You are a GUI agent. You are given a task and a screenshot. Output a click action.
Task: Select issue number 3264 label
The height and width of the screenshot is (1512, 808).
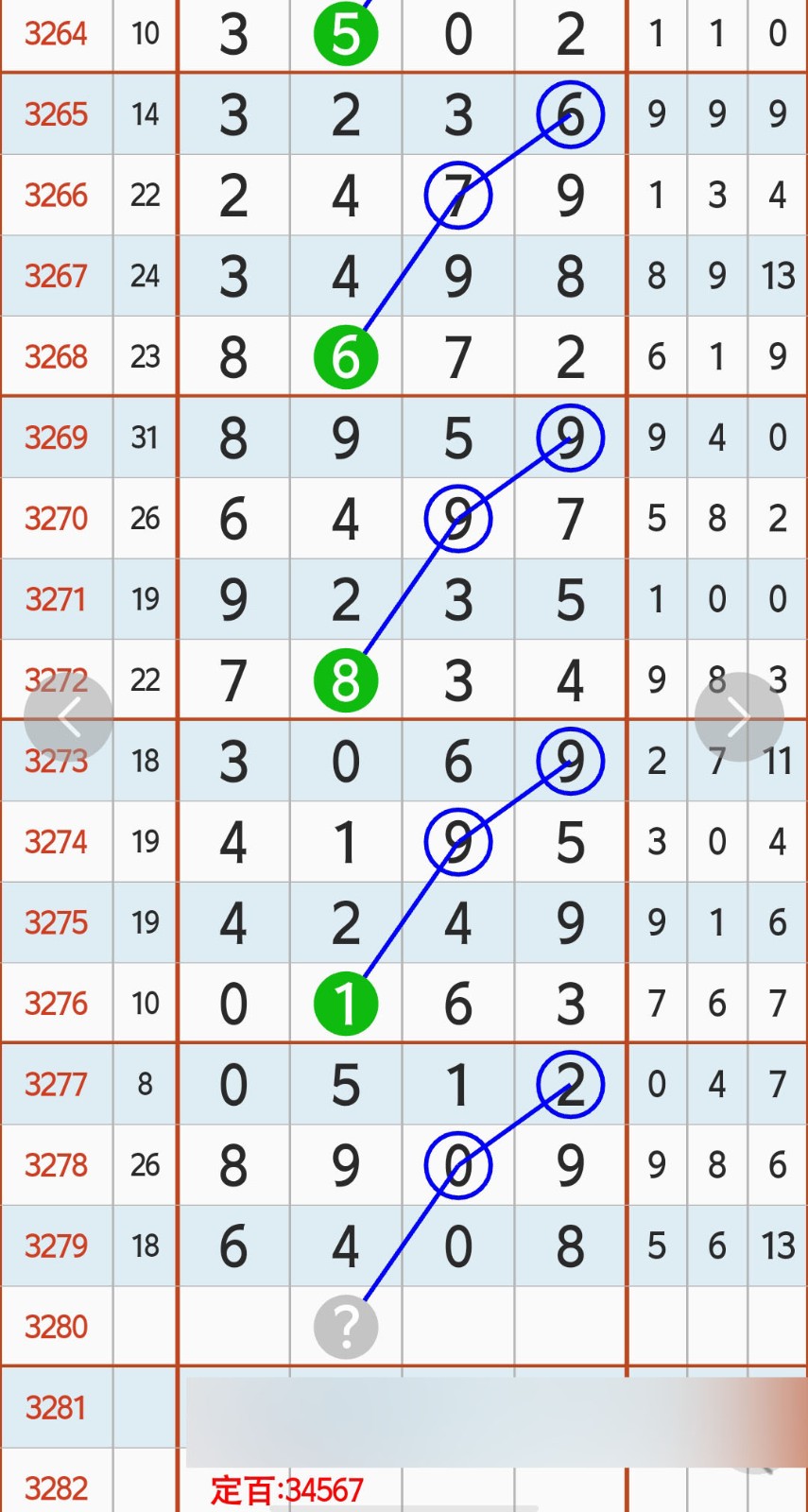click(56, 33)
